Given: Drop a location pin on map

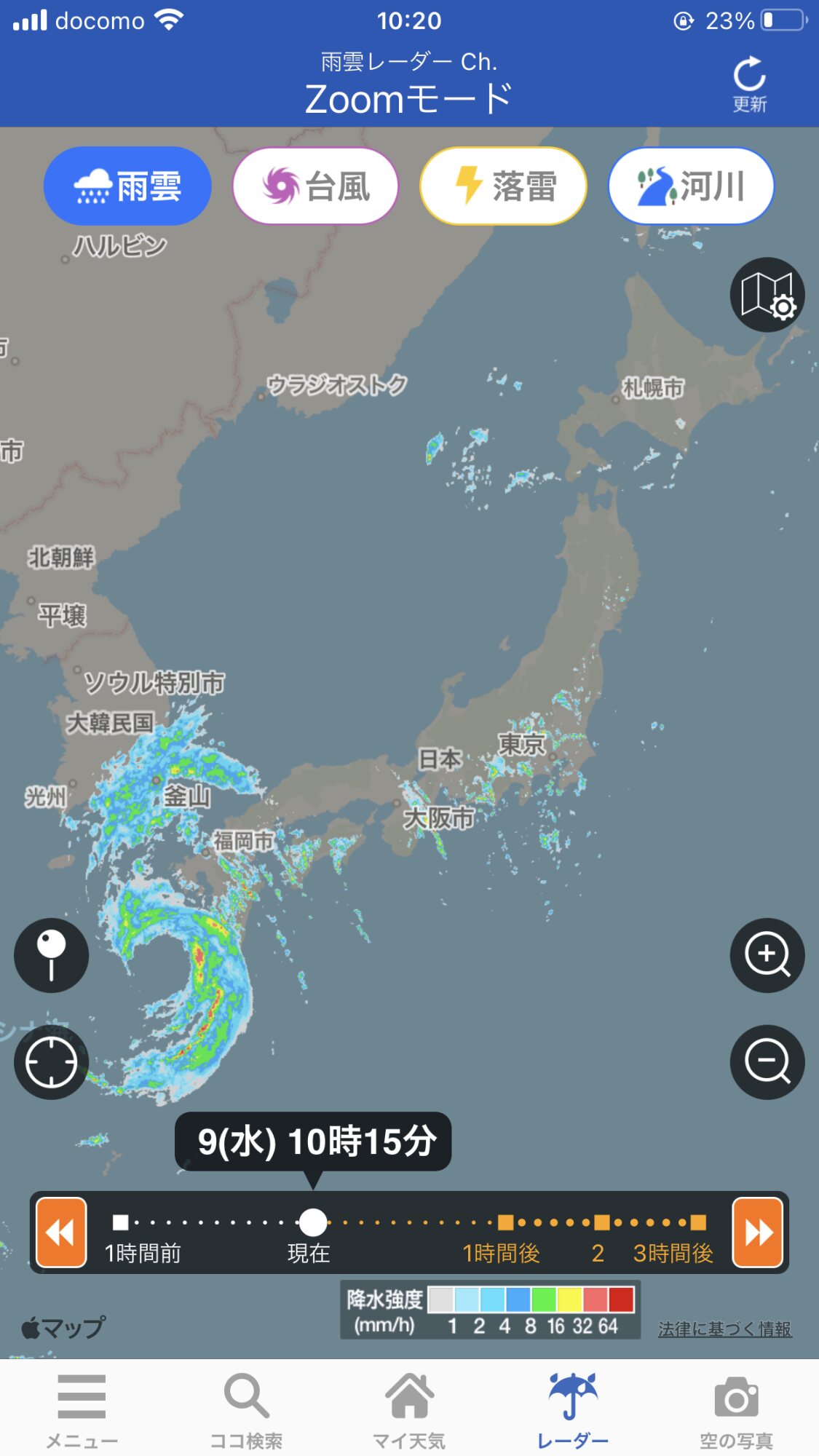Looking at the screenshot, I should click(51, 955).
